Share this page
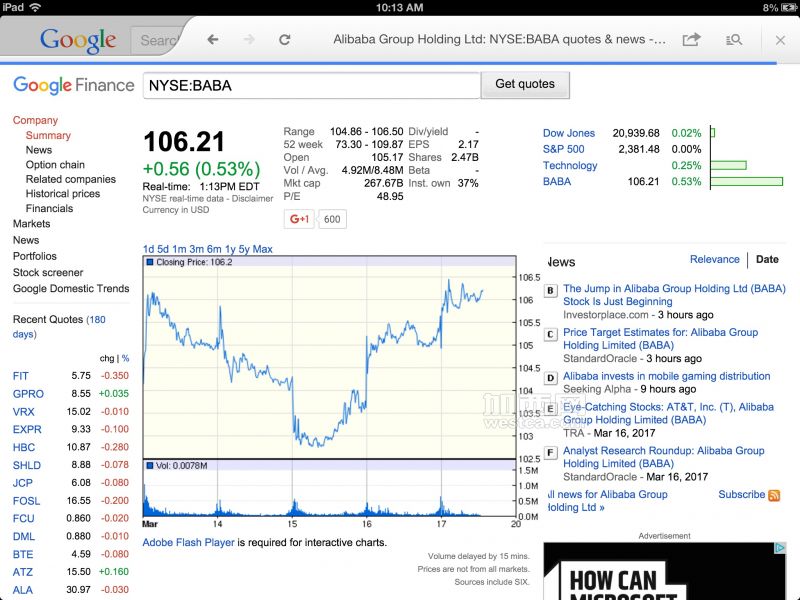 pos(691,39)
